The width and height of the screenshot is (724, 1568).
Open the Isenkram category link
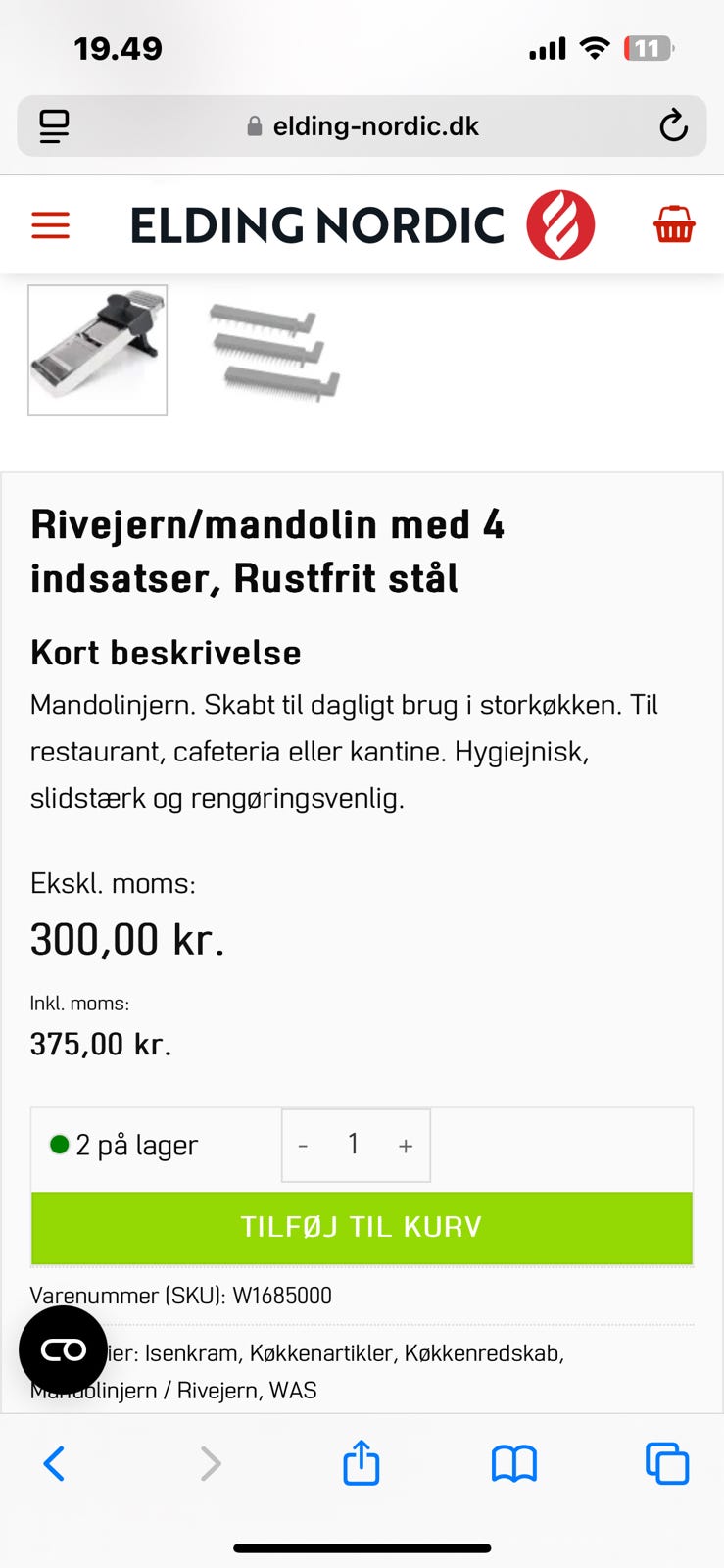191,1353
